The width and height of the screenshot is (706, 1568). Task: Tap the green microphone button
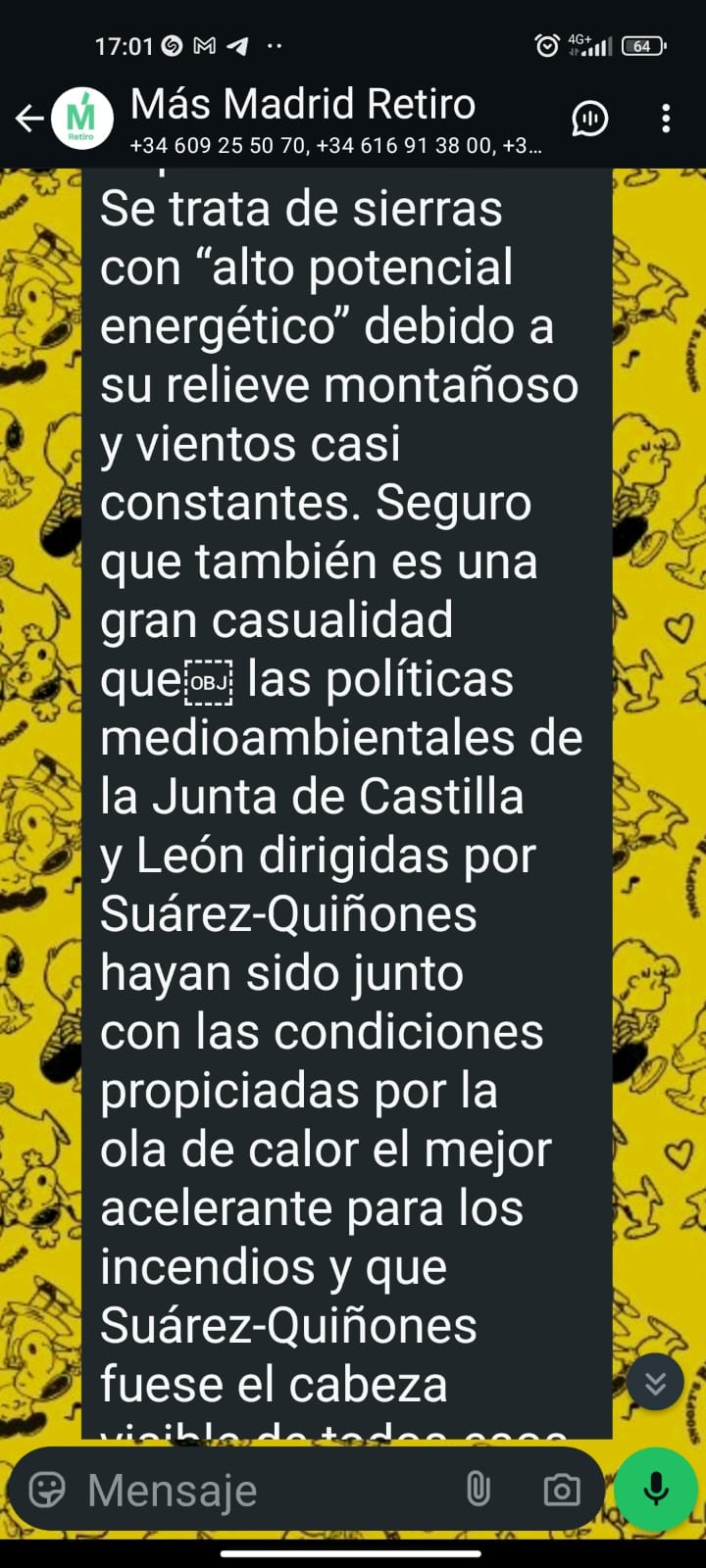tap(655, 1490)
